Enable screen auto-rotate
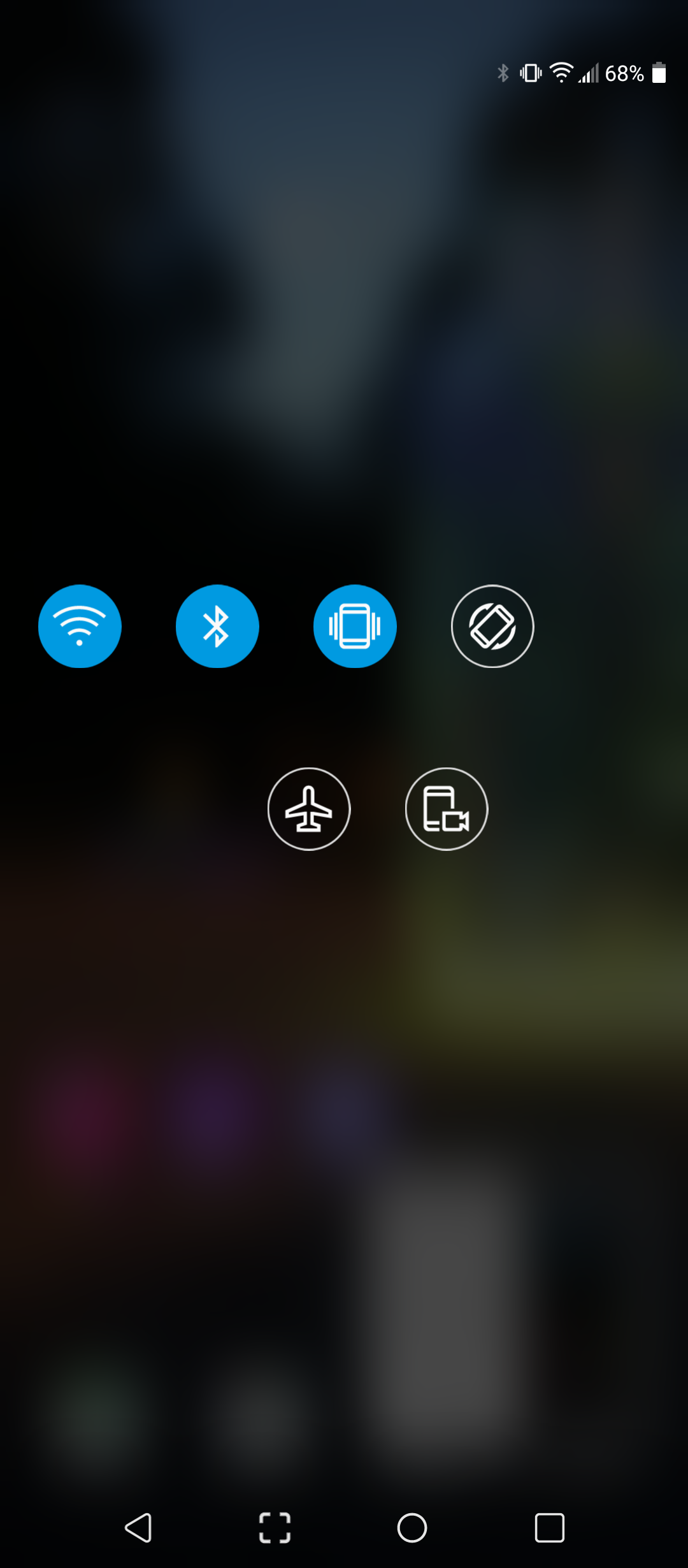Screen dimensions: 688x1568 (492, 626)
